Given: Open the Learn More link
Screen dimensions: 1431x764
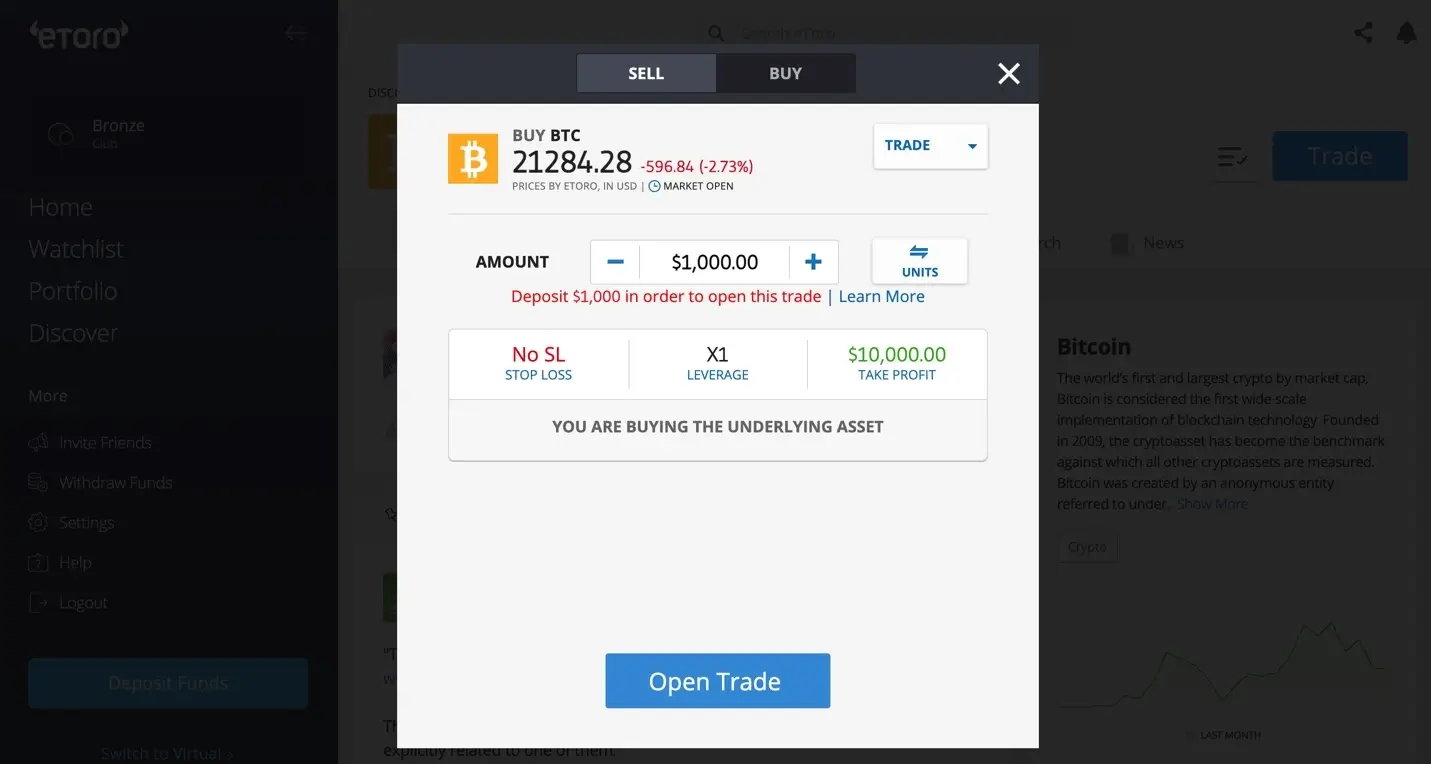Looking at the screenshot, I should tap(881, 296).
